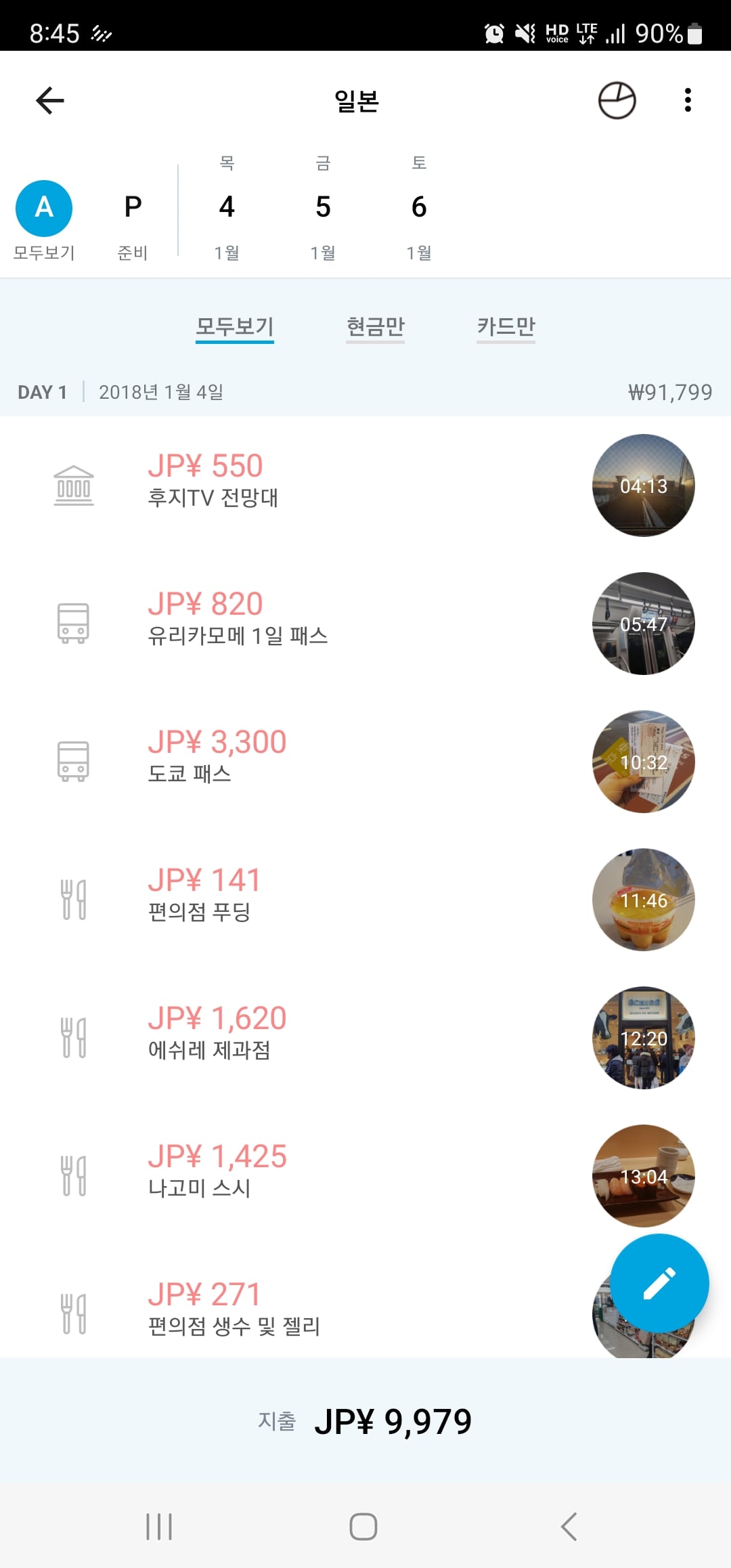Switch to Thursday January 4
The image size is (731, 1568).
pyautogui.click(x=227, y=208)
